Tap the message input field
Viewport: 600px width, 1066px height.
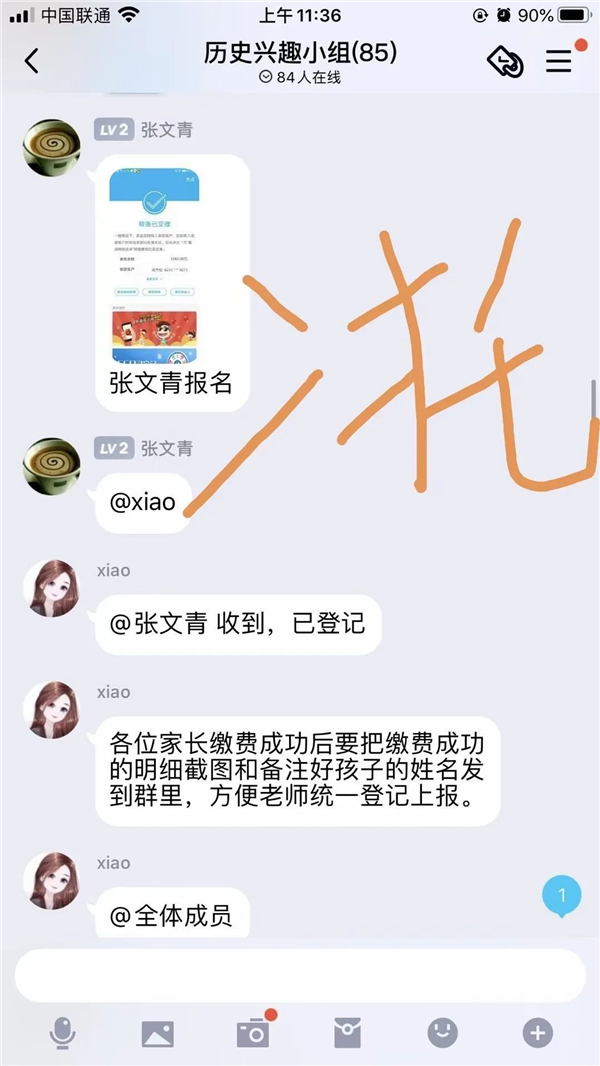coord(300,975)
